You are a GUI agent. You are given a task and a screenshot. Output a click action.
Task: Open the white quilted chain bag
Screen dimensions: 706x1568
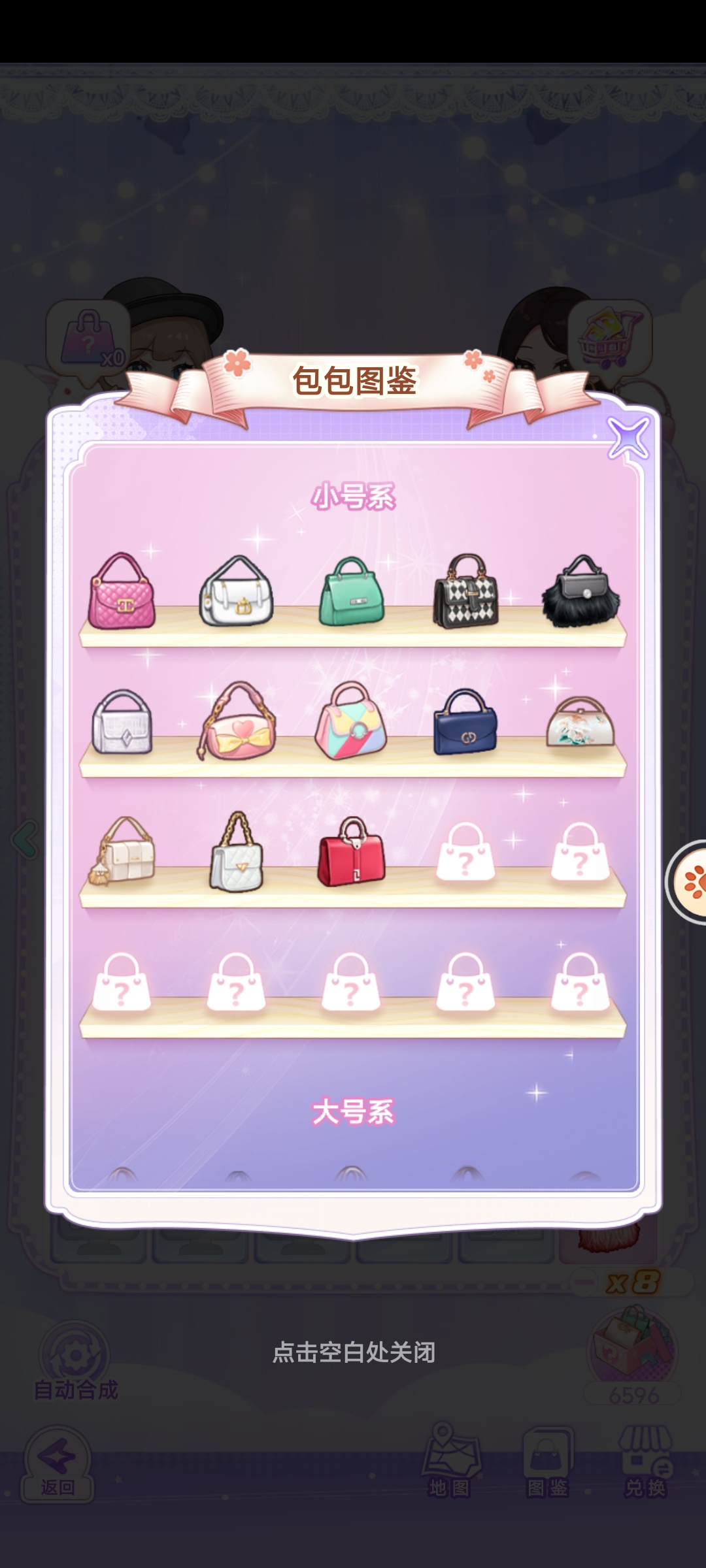pos(237,851)
